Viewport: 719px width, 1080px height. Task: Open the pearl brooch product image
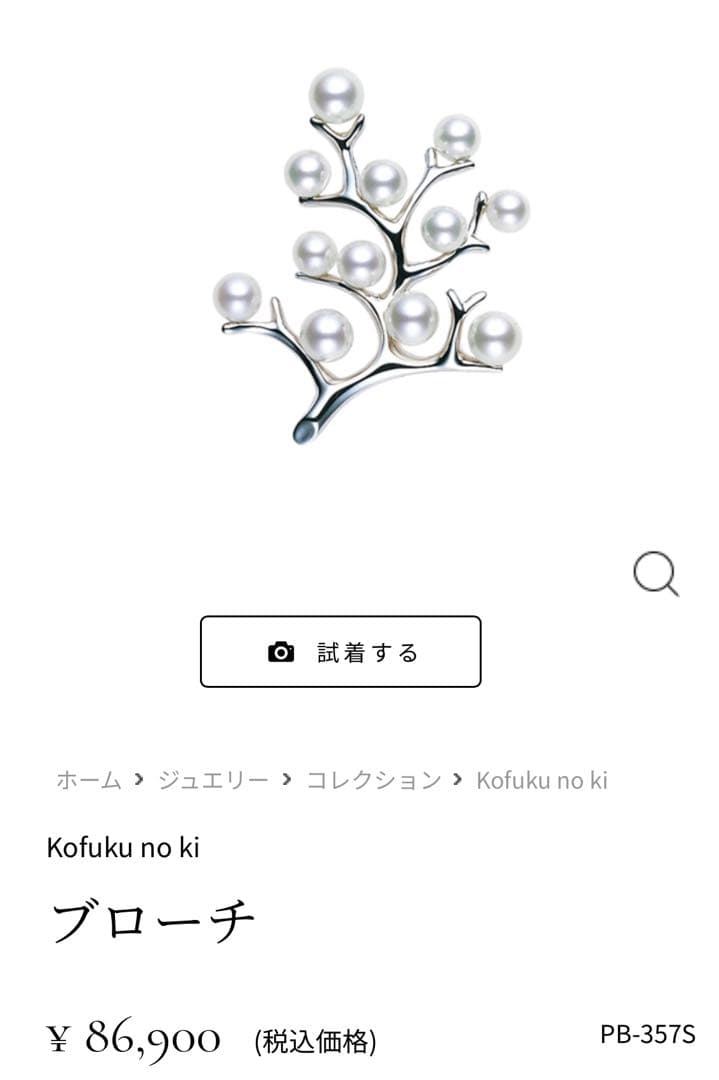coord(368,257)
